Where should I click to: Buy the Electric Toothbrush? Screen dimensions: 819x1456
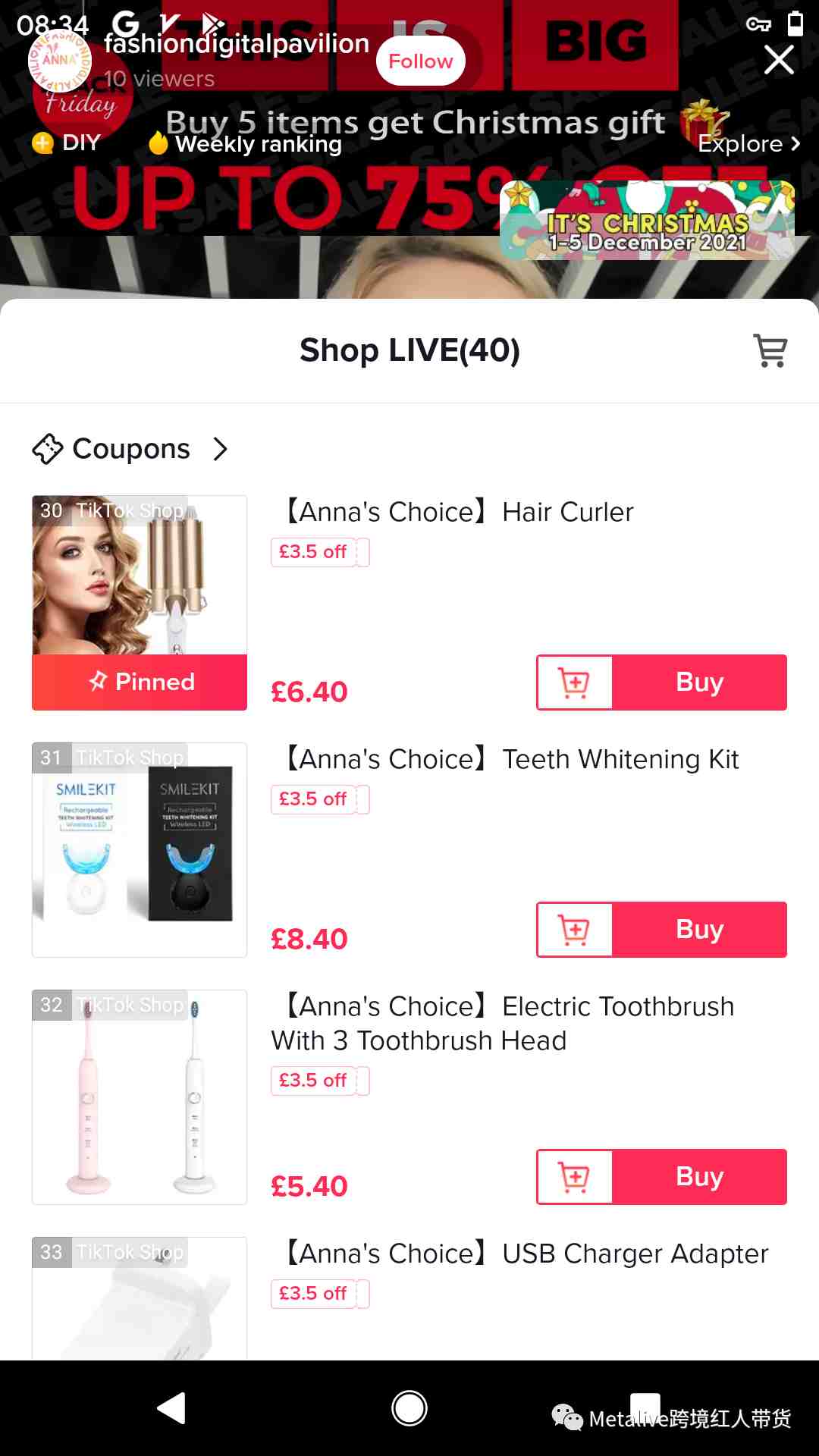[x=698, y=1177]
